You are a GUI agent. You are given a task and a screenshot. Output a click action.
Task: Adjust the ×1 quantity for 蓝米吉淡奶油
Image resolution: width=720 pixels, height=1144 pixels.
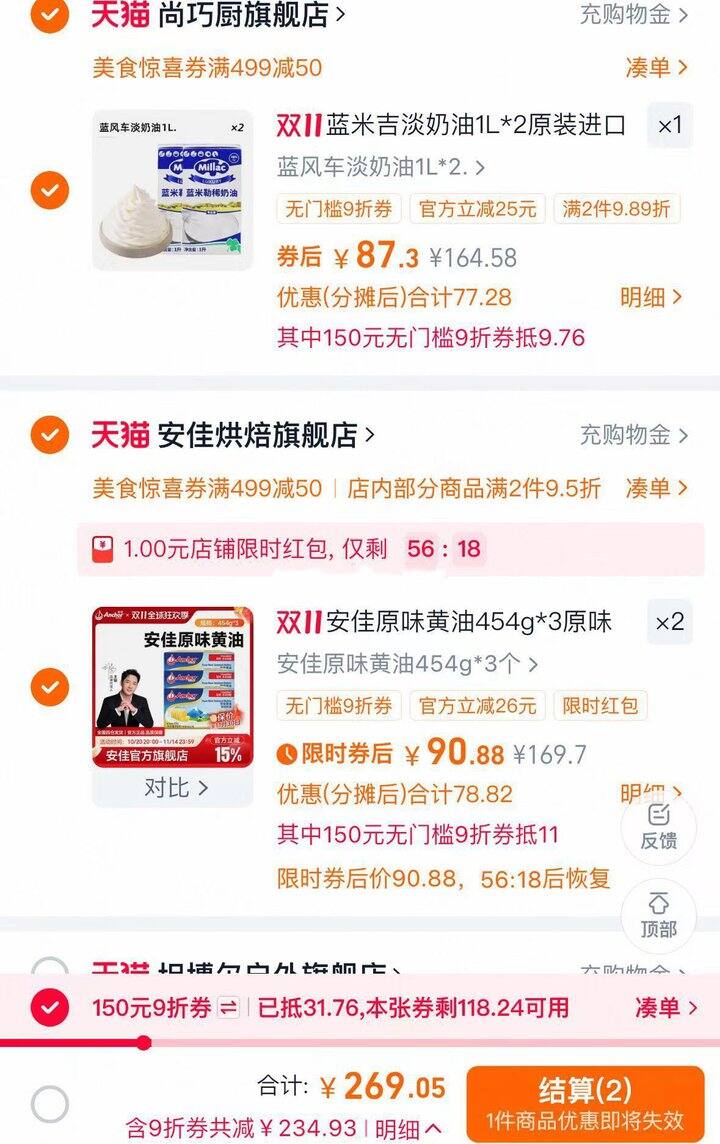[x=669, y=125]
